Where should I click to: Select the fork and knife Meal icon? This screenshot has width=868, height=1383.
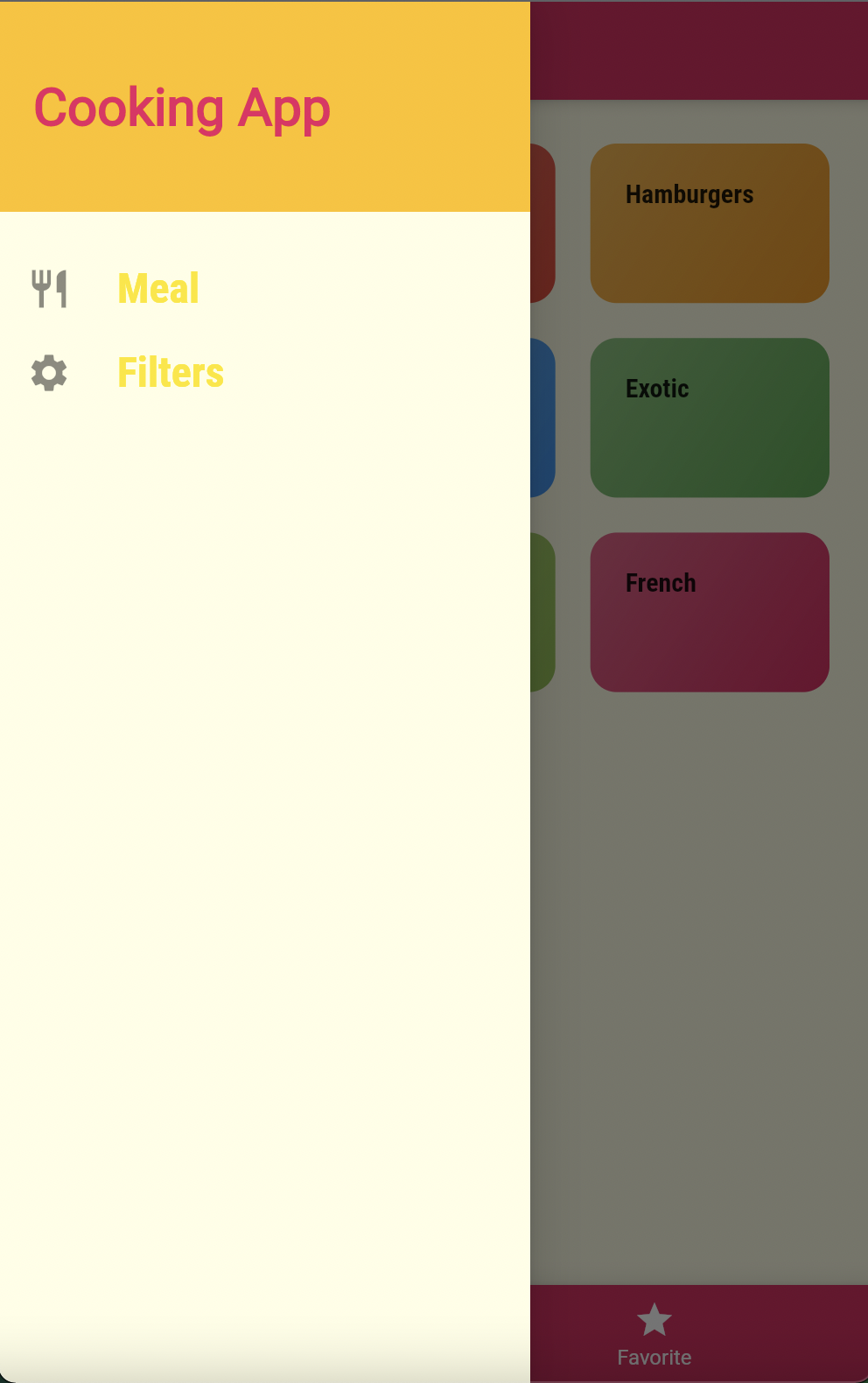click(50, 287)
